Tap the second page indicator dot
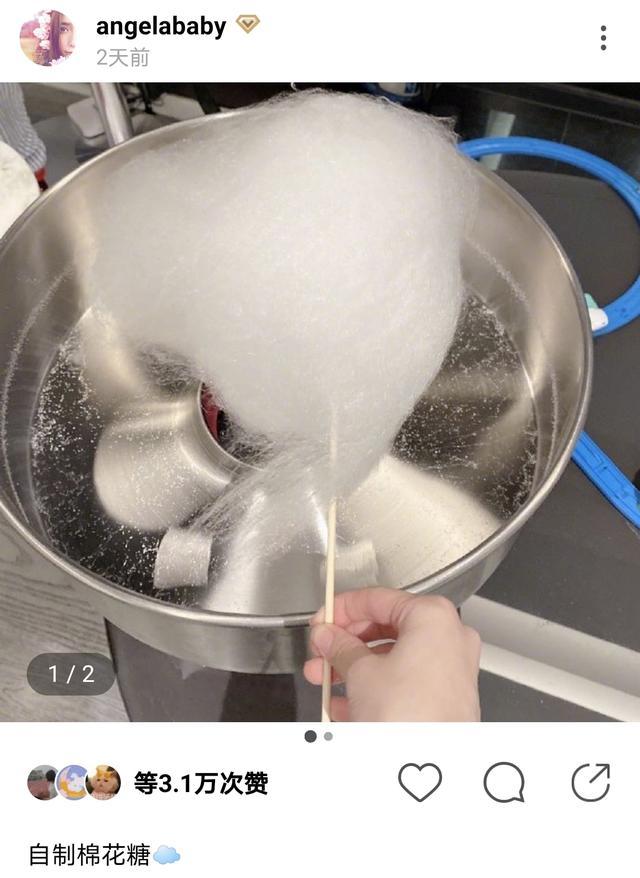Image resolution: width=640 pixels, height=878 pixels. pyautogui.click(x=328, y=736)
